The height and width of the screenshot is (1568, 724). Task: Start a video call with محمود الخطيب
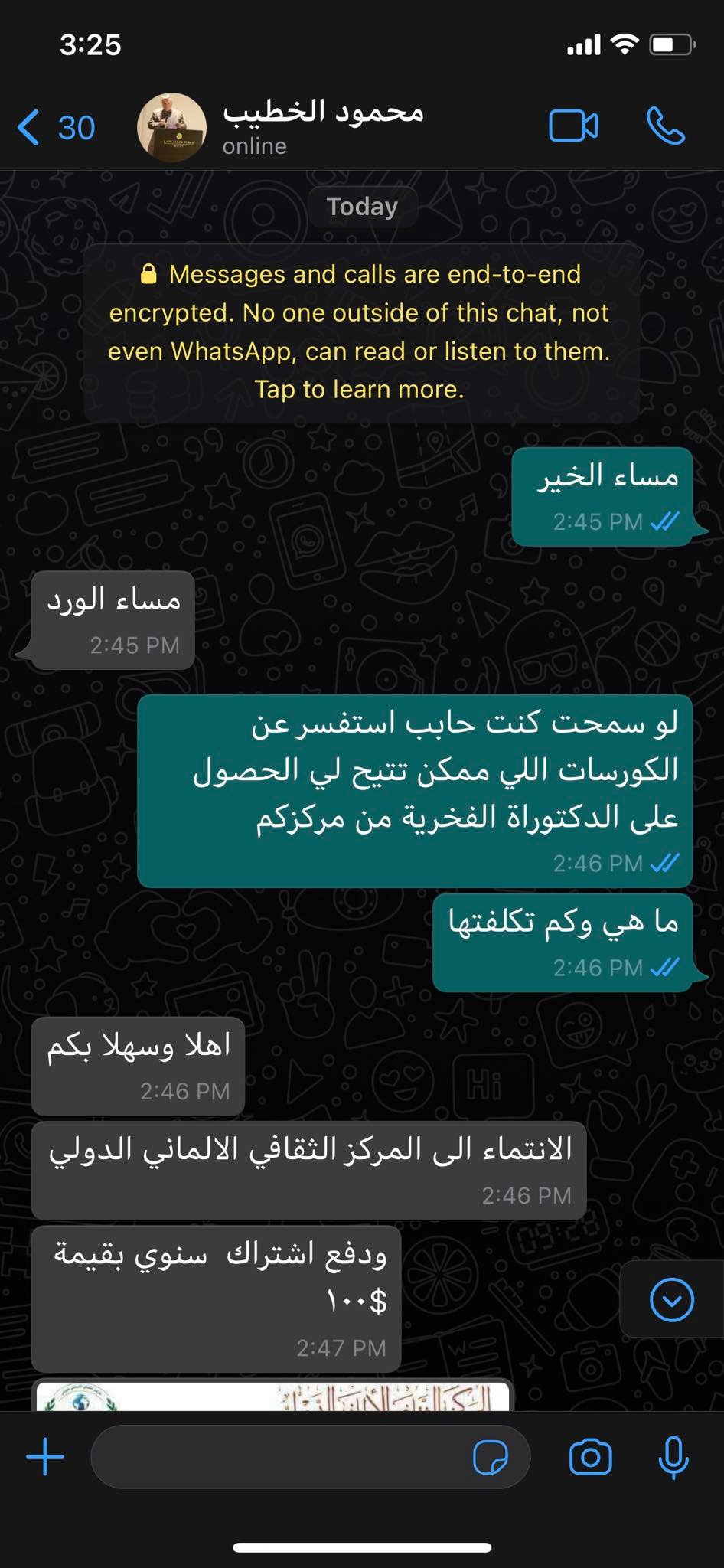click(x=573, y=126)
